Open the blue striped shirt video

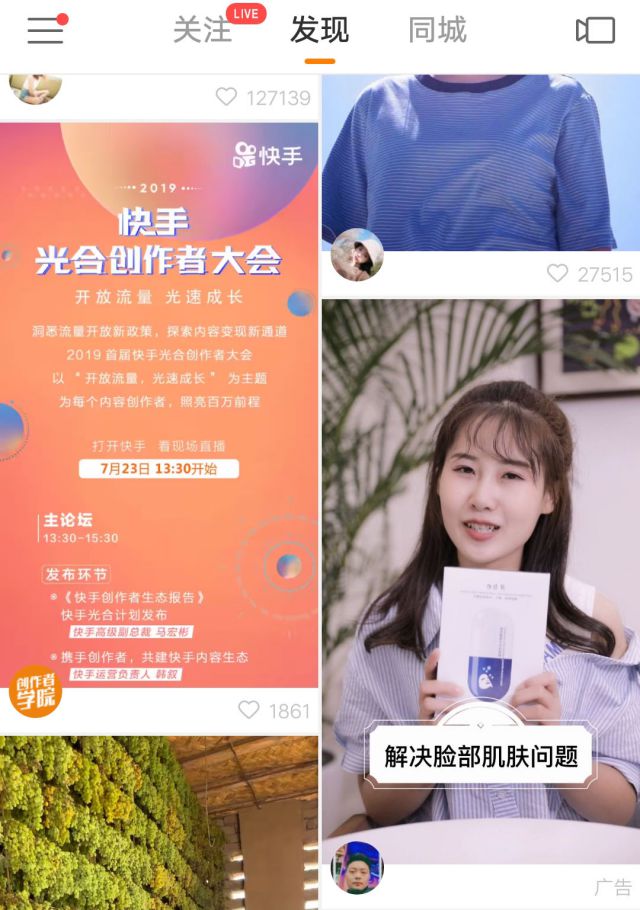tap(480, 160)
